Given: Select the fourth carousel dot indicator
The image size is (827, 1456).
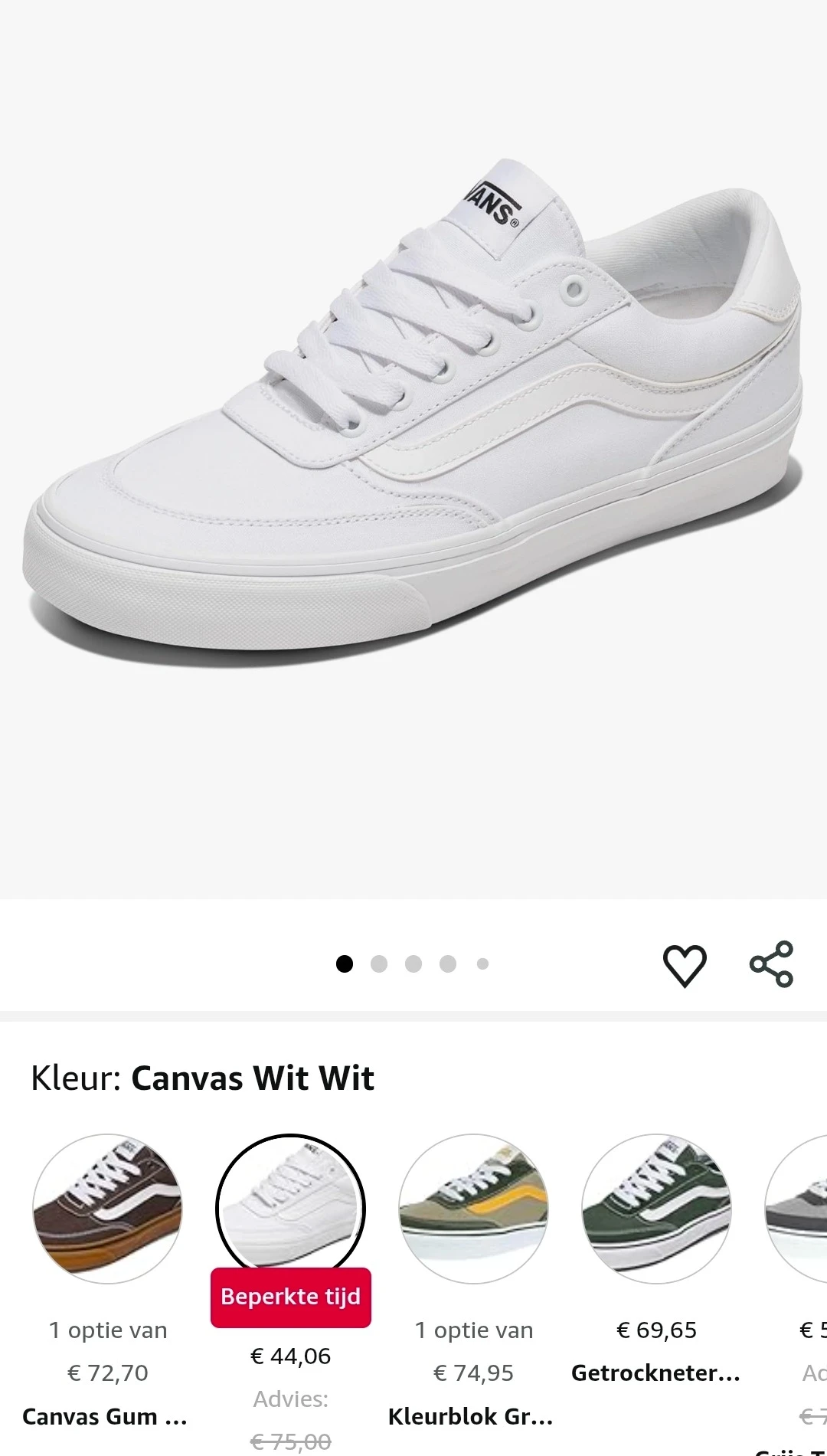Looking at the screenshot, I should click(447, 964).
